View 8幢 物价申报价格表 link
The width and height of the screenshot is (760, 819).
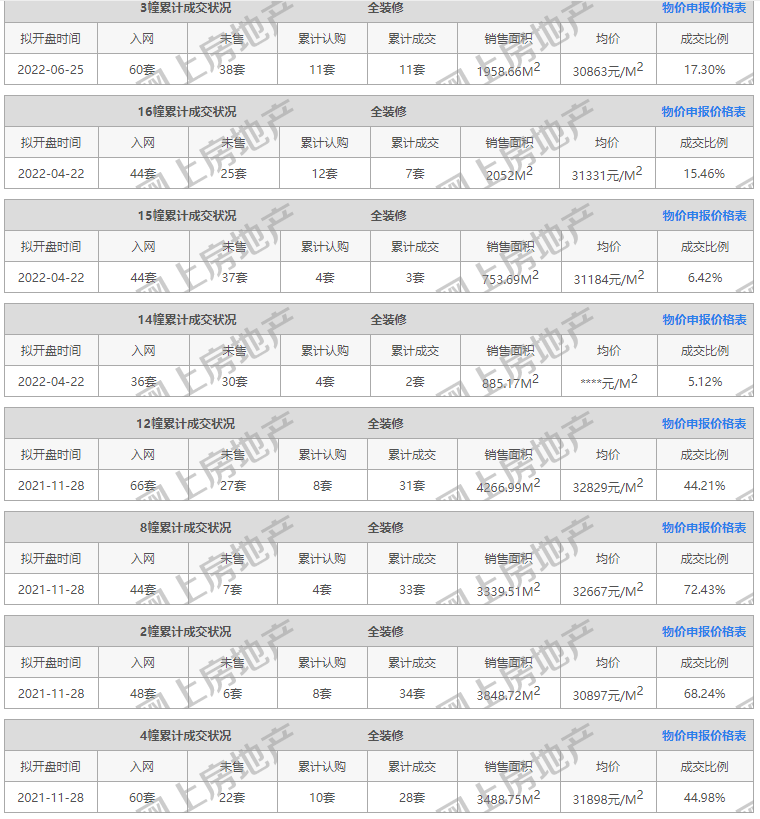click(703, 528)
